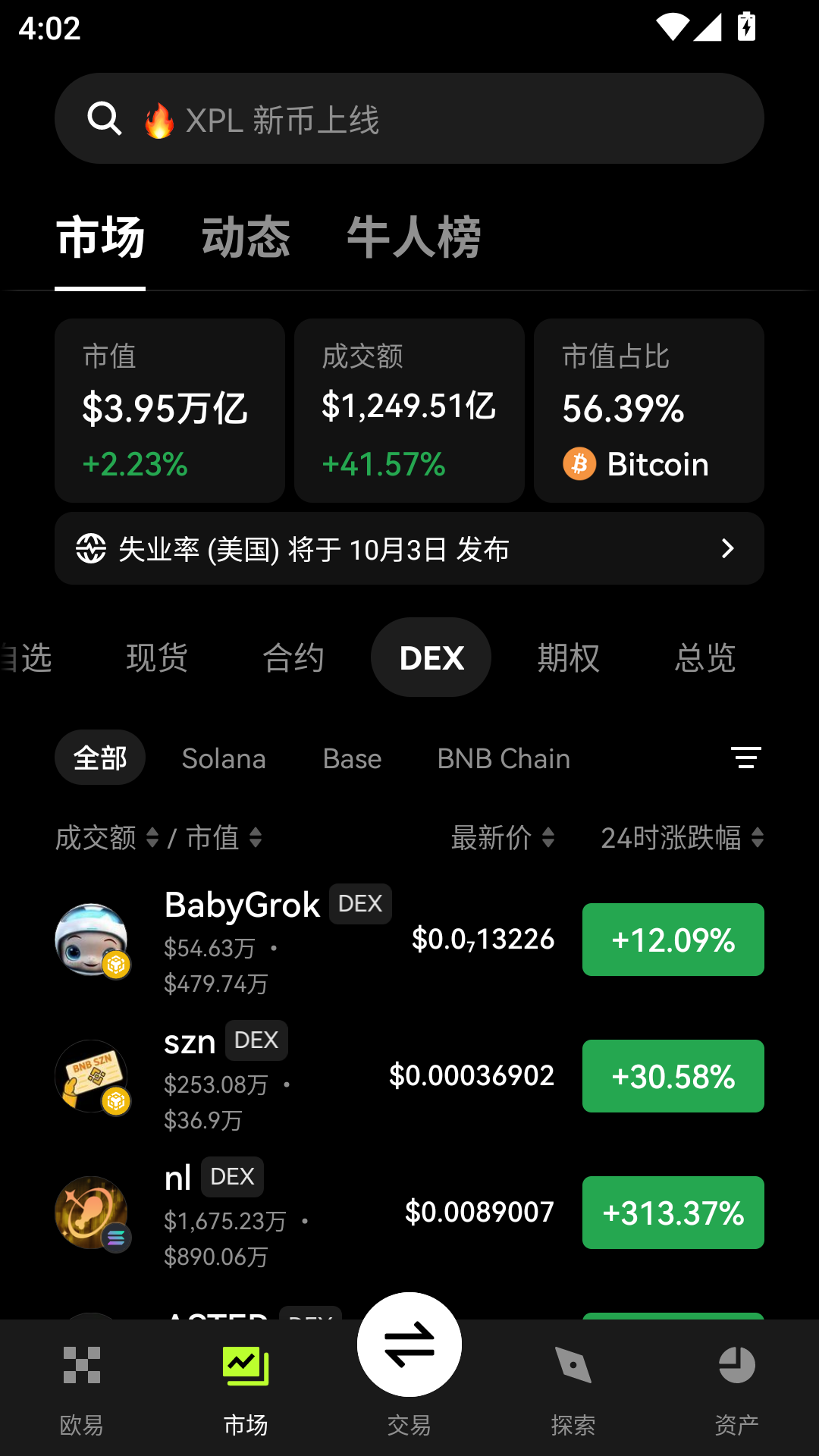Select the Solana chain filter

tap(224, 758)
